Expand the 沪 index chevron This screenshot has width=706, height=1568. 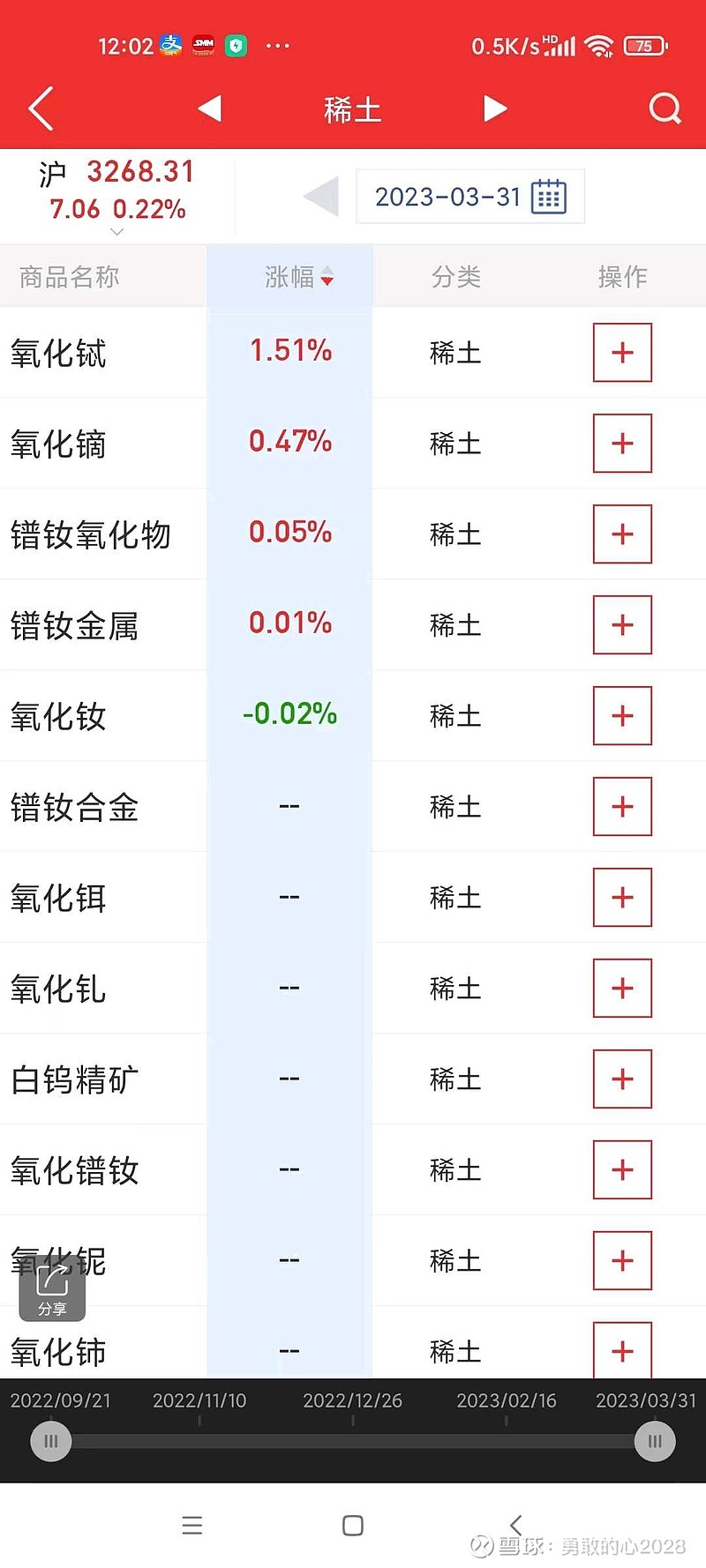pyautogui.click(x=117, y=232)
